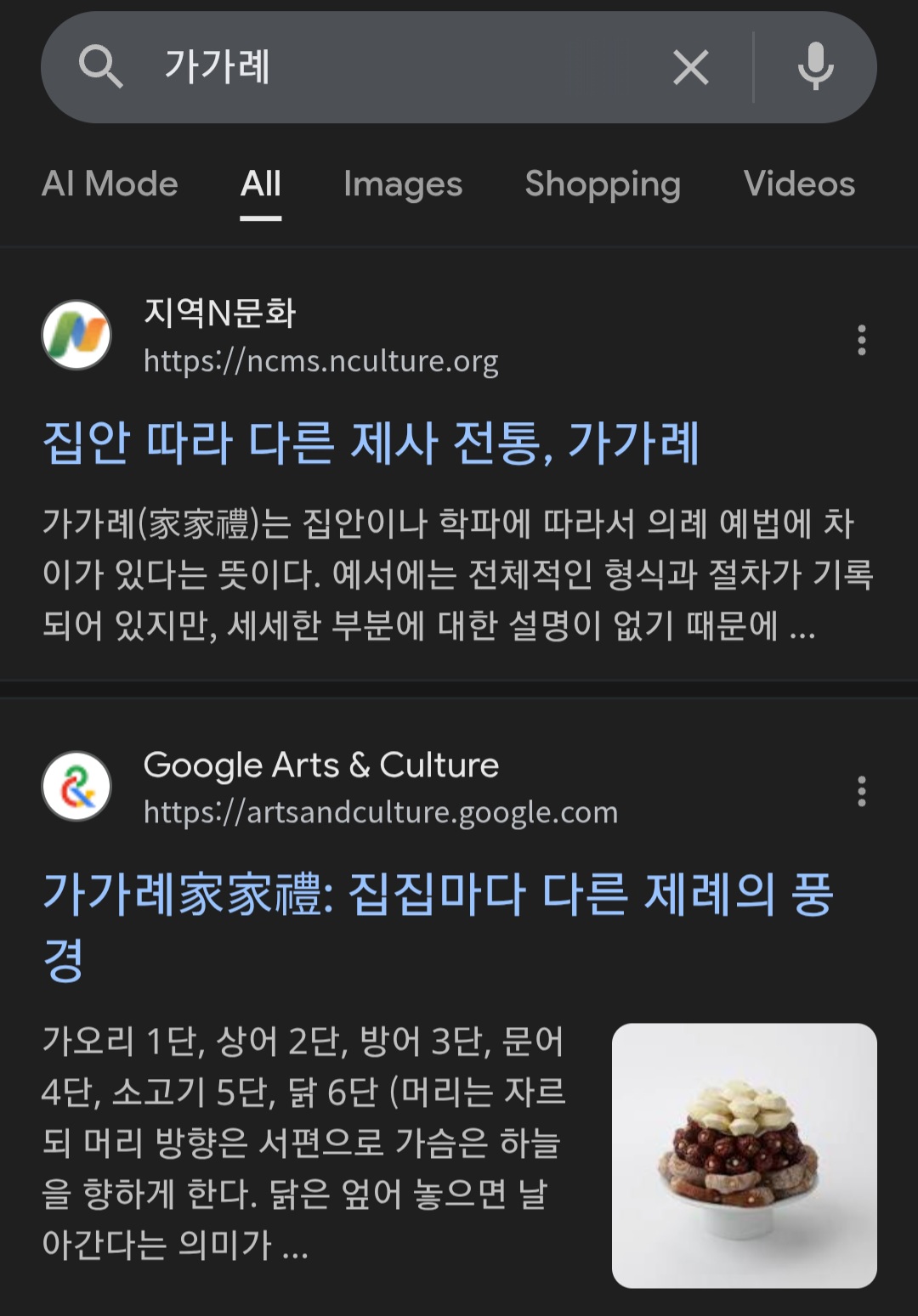The image size is (918, 1316).
Task: Open the food offering thumbnail image
Action: [x=744, y=1155]
